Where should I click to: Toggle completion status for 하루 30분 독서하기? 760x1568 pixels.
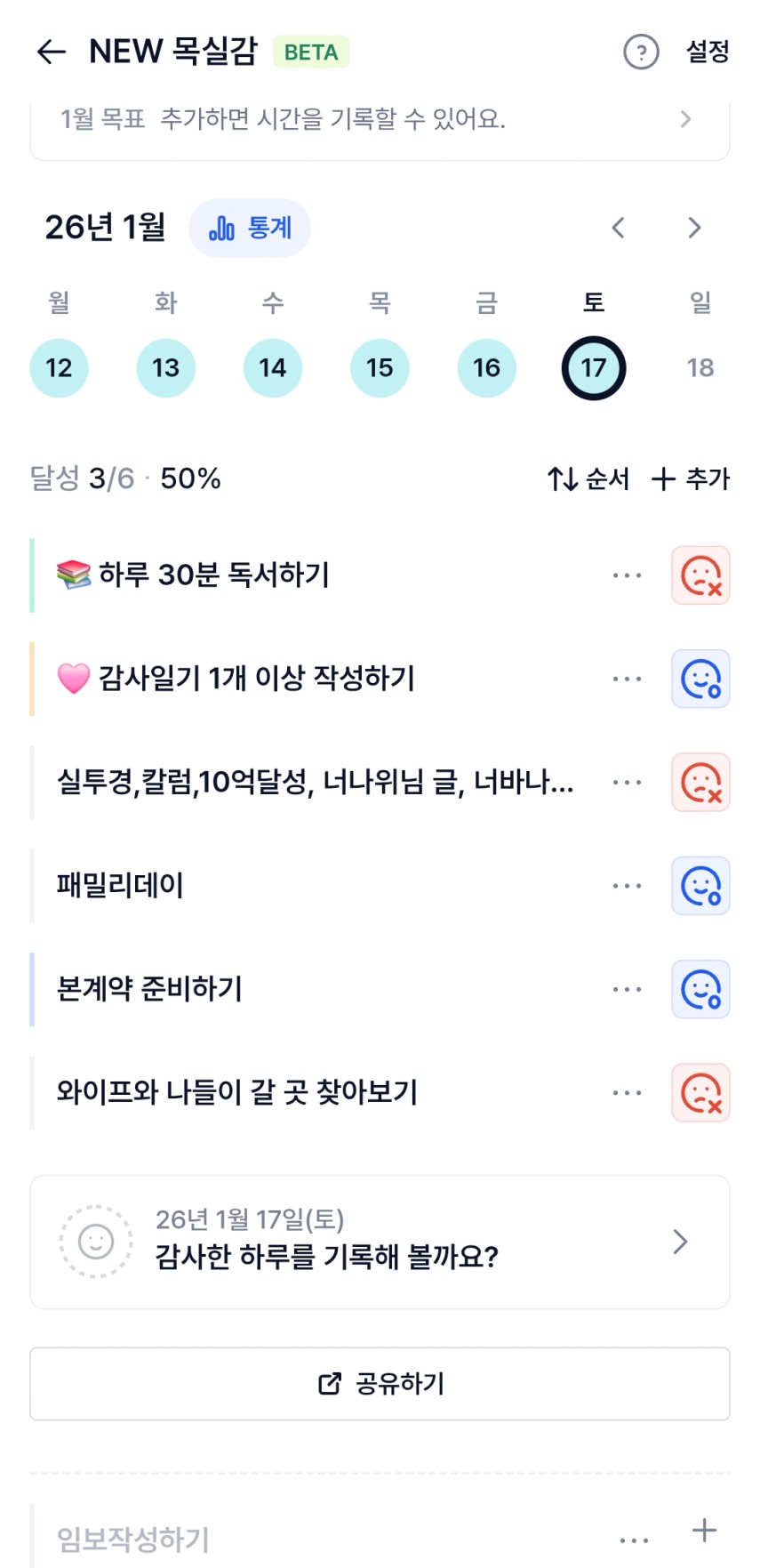pos(700,575)
